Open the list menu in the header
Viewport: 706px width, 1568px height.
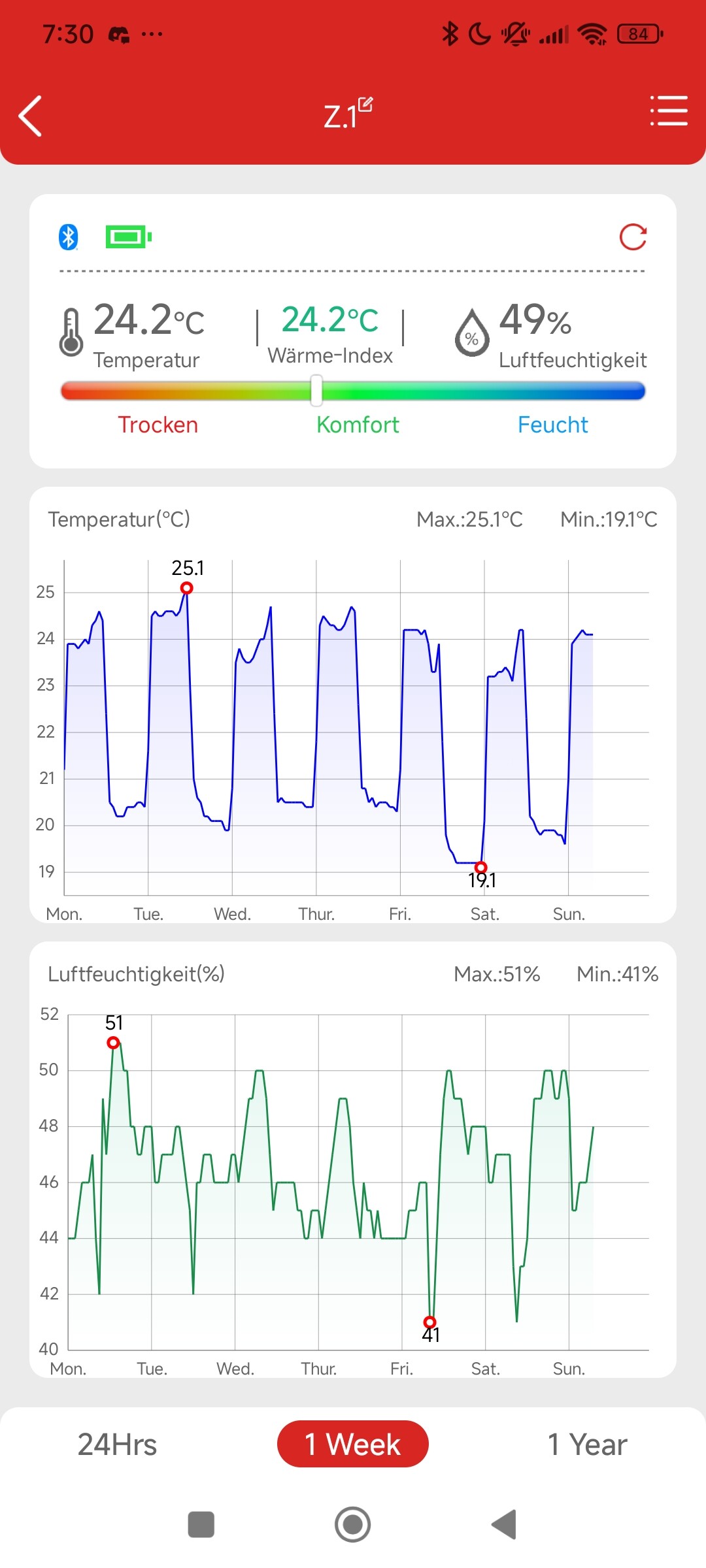point(668,111)
